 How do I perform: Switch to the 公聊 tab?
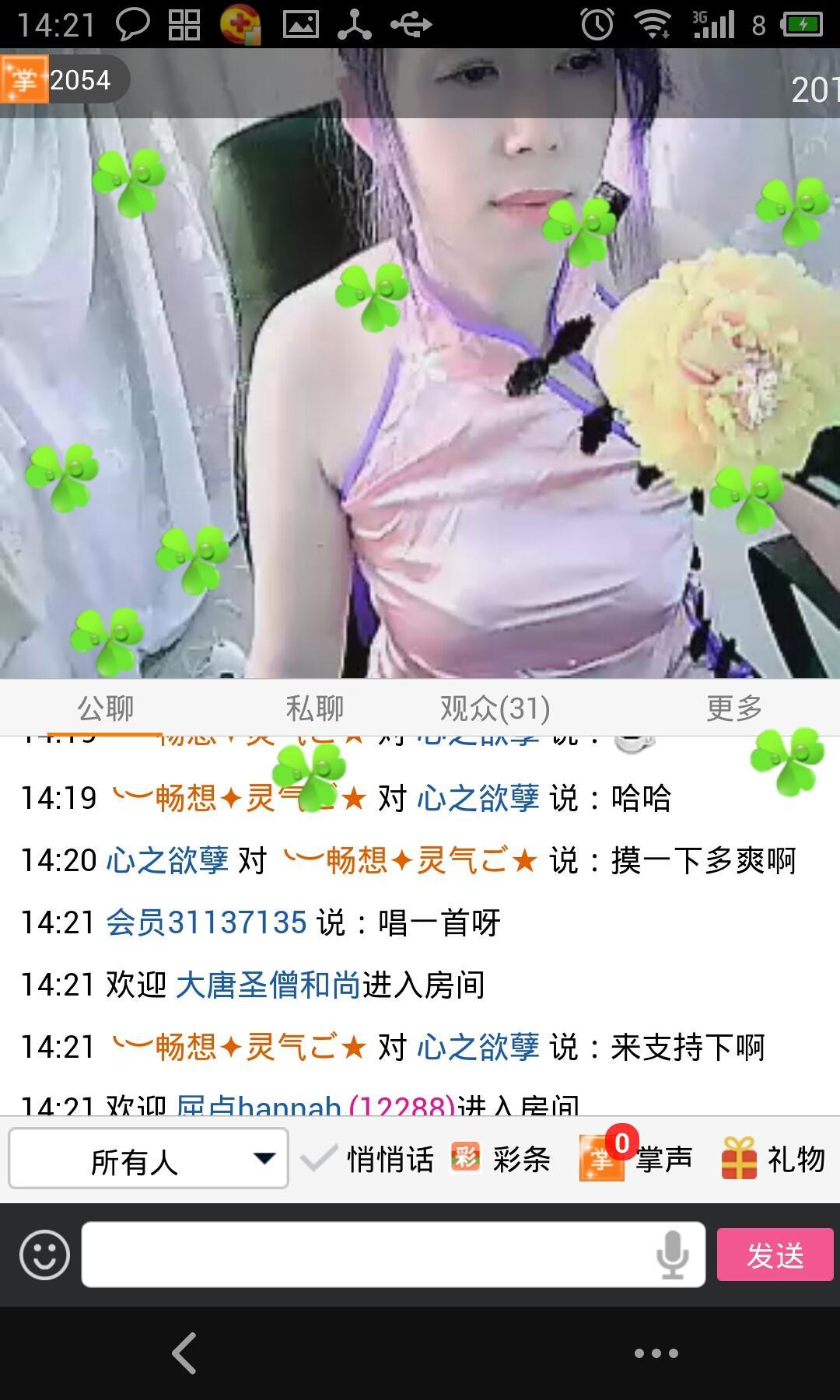point(105,708)
